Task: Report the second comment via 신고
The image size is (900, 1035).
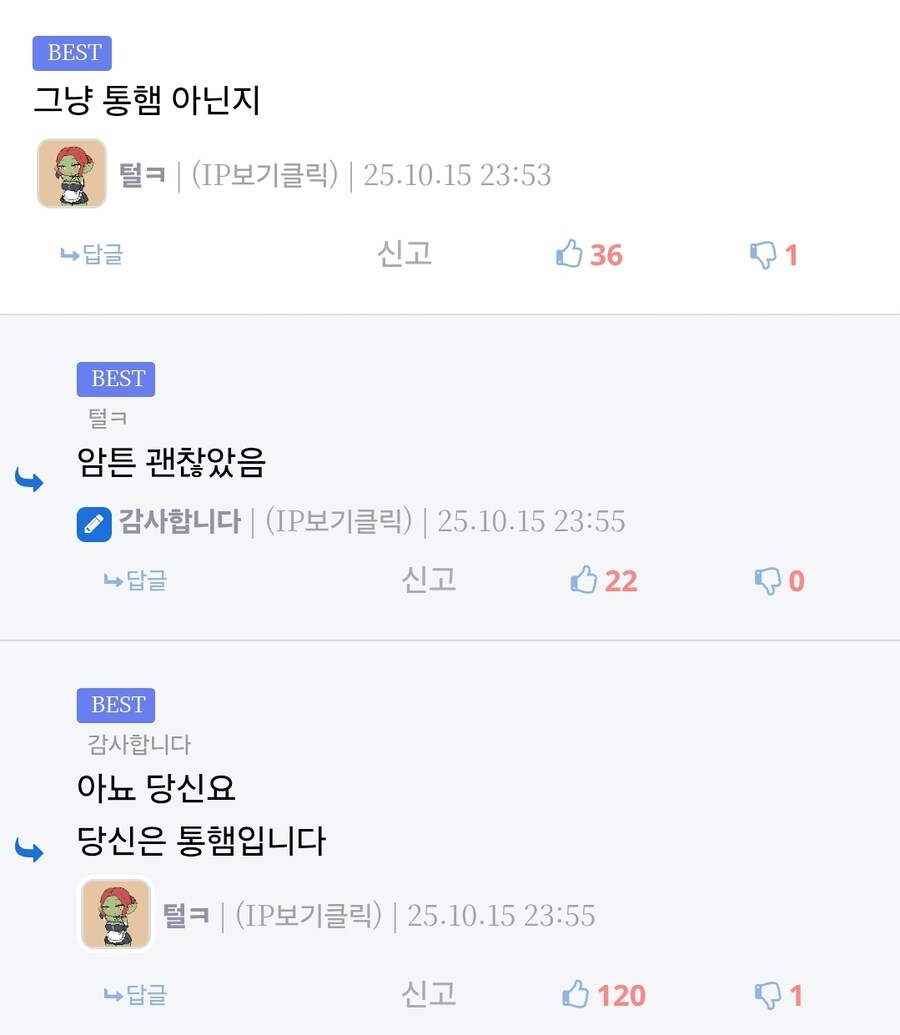Action: point(428,580)
